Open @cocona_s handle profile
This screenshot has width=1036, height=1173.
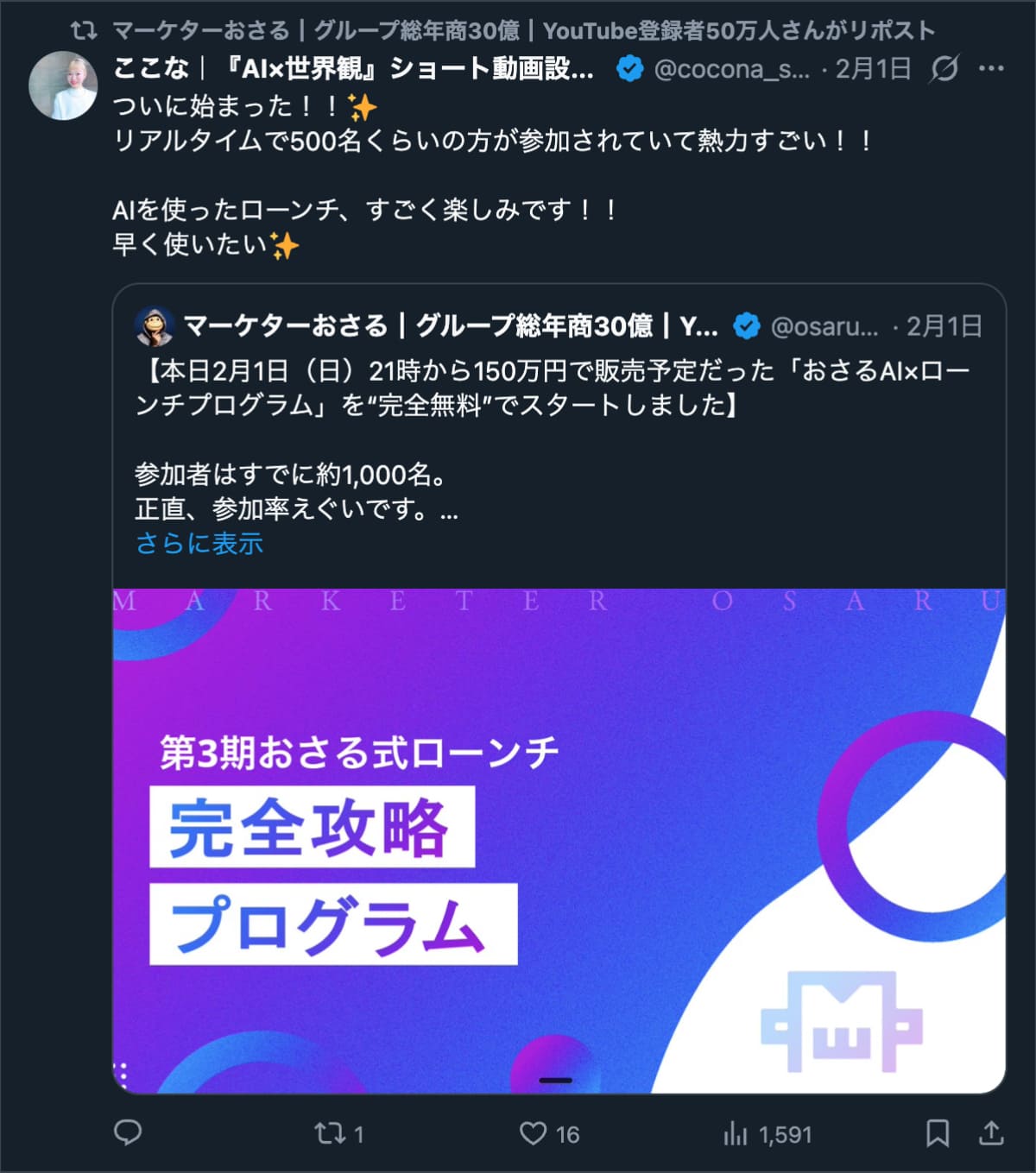pos(731,68)
